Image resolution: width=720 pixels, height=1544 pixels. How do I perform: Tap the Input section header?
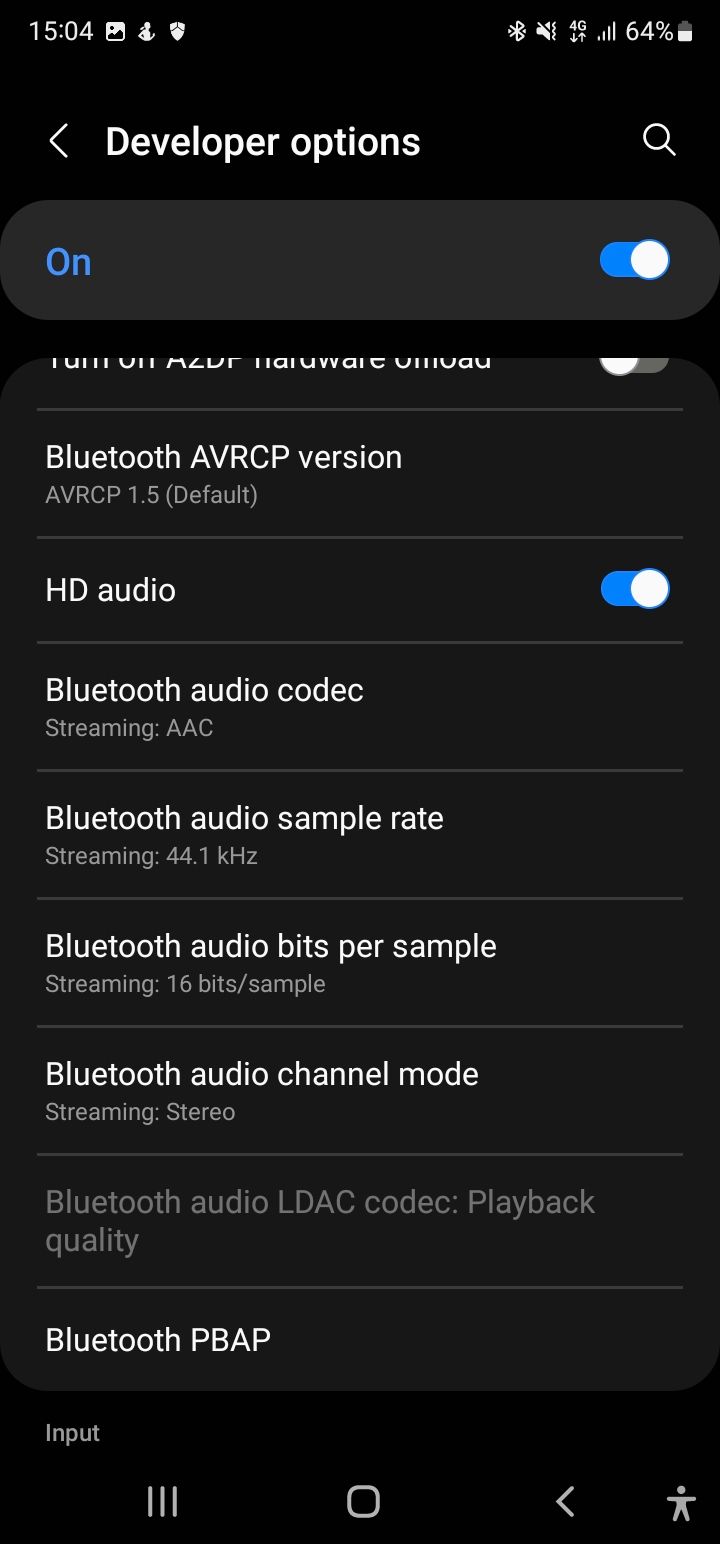[x=71, y=1432]
